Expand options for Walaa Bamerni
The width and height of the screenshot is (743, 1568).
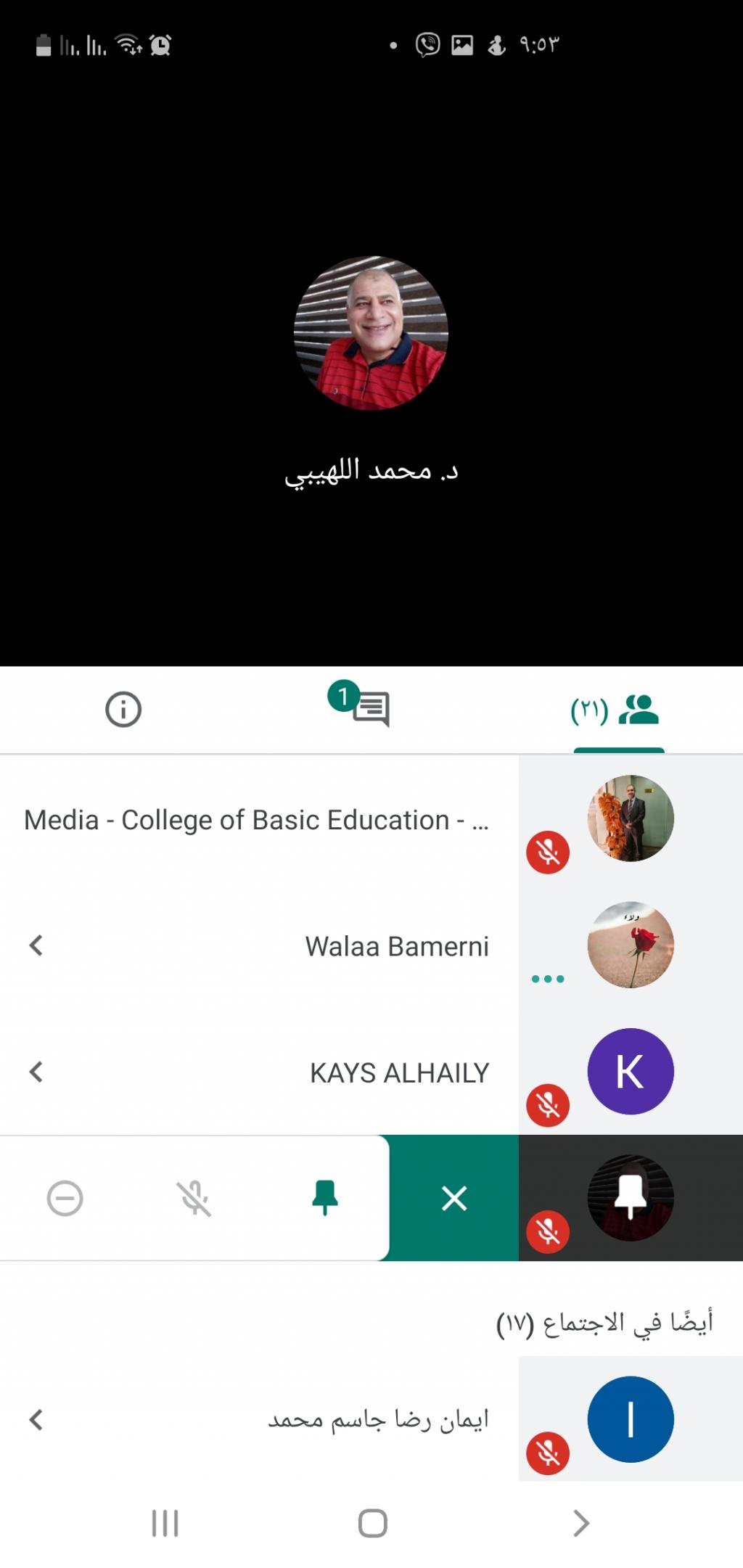(x=36, y=945)
